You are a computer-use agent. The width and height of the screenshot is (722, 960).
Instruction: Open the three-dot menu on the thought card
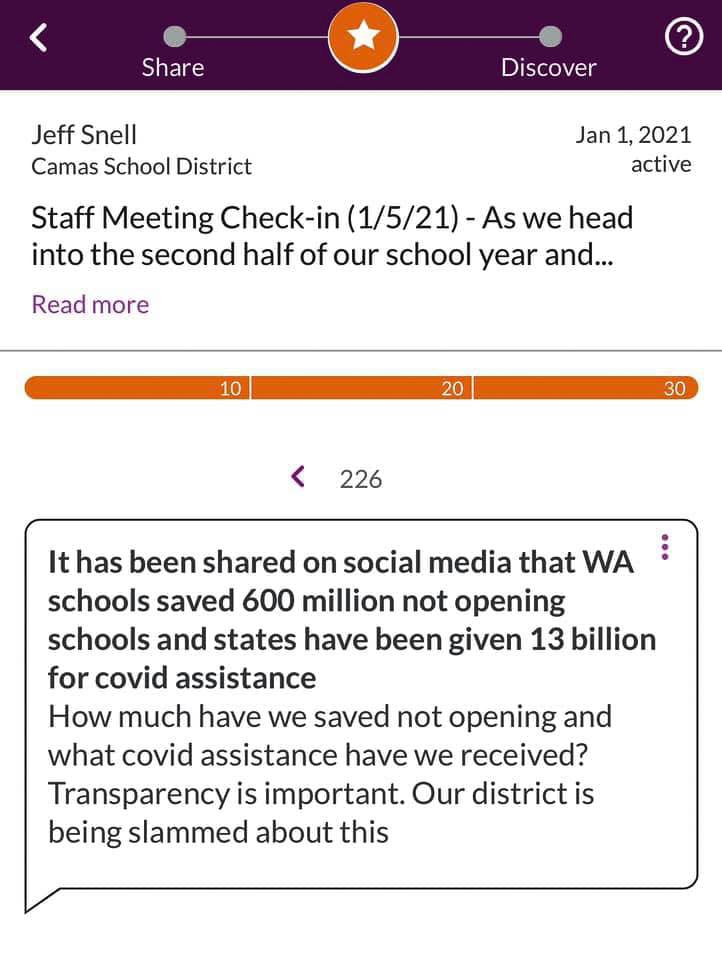[666, 547]
